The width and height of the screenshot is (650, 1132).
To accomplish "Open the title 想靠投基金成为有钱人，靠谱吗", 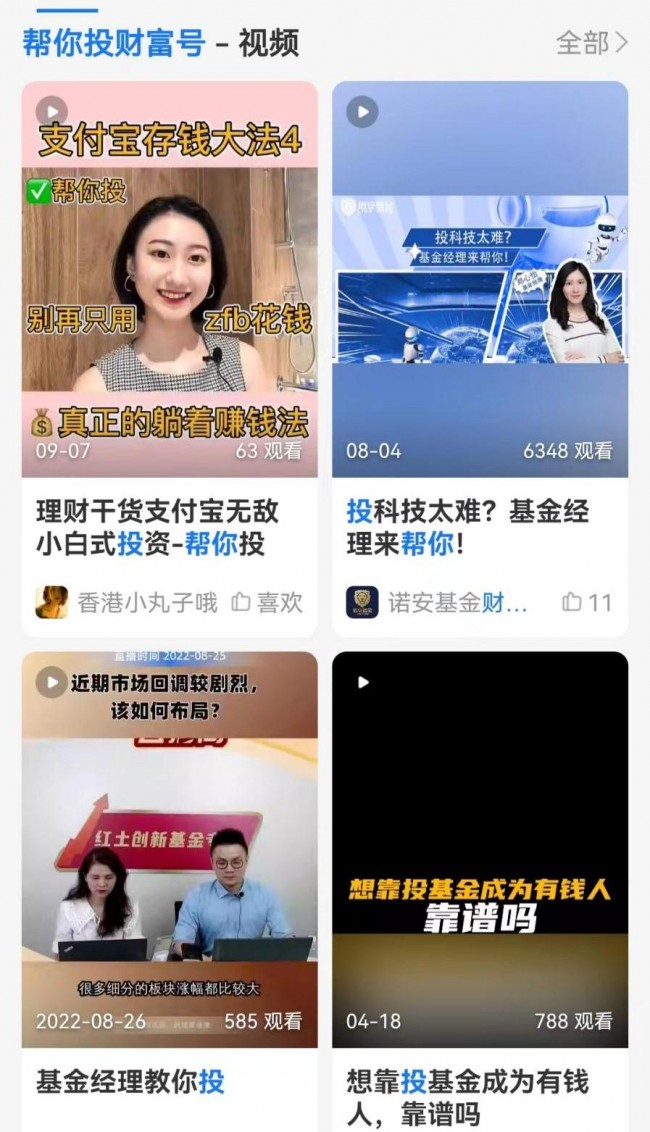I will [467, 1096].
